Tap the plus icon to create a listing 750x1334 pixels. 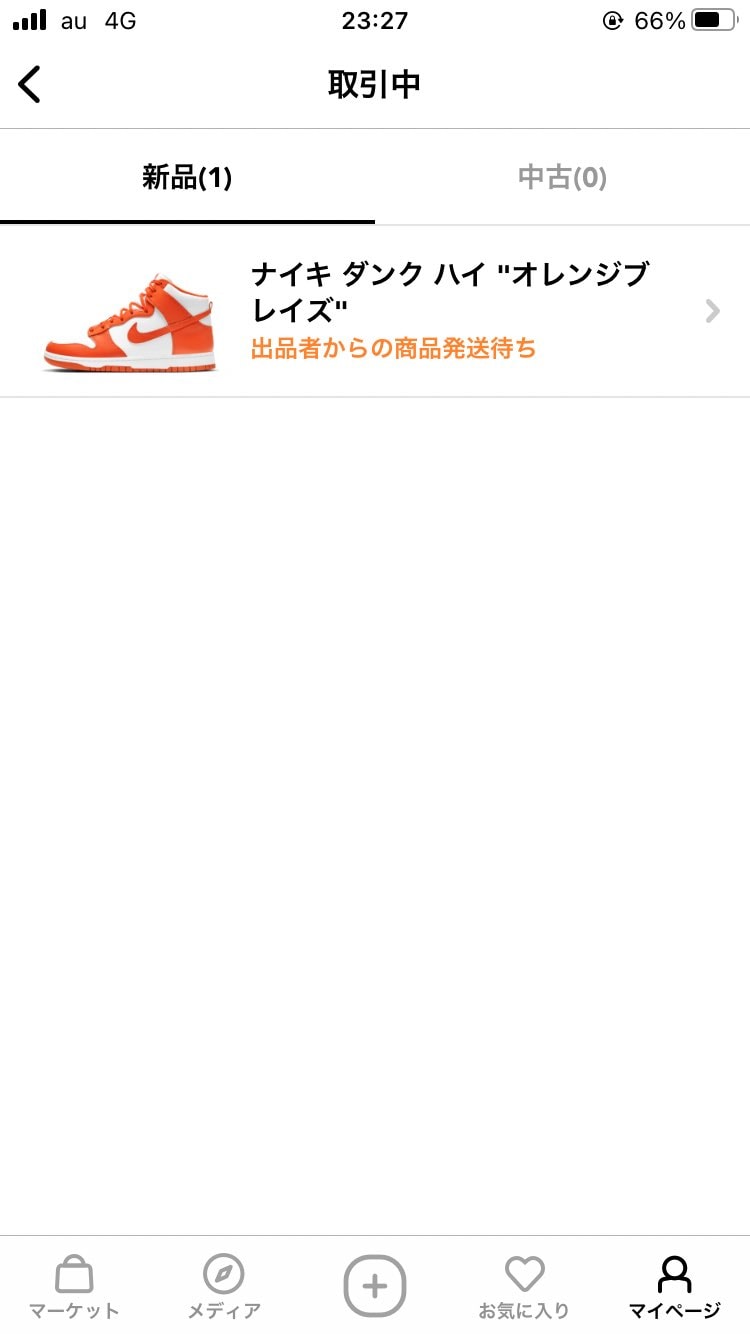point(374,1286)
